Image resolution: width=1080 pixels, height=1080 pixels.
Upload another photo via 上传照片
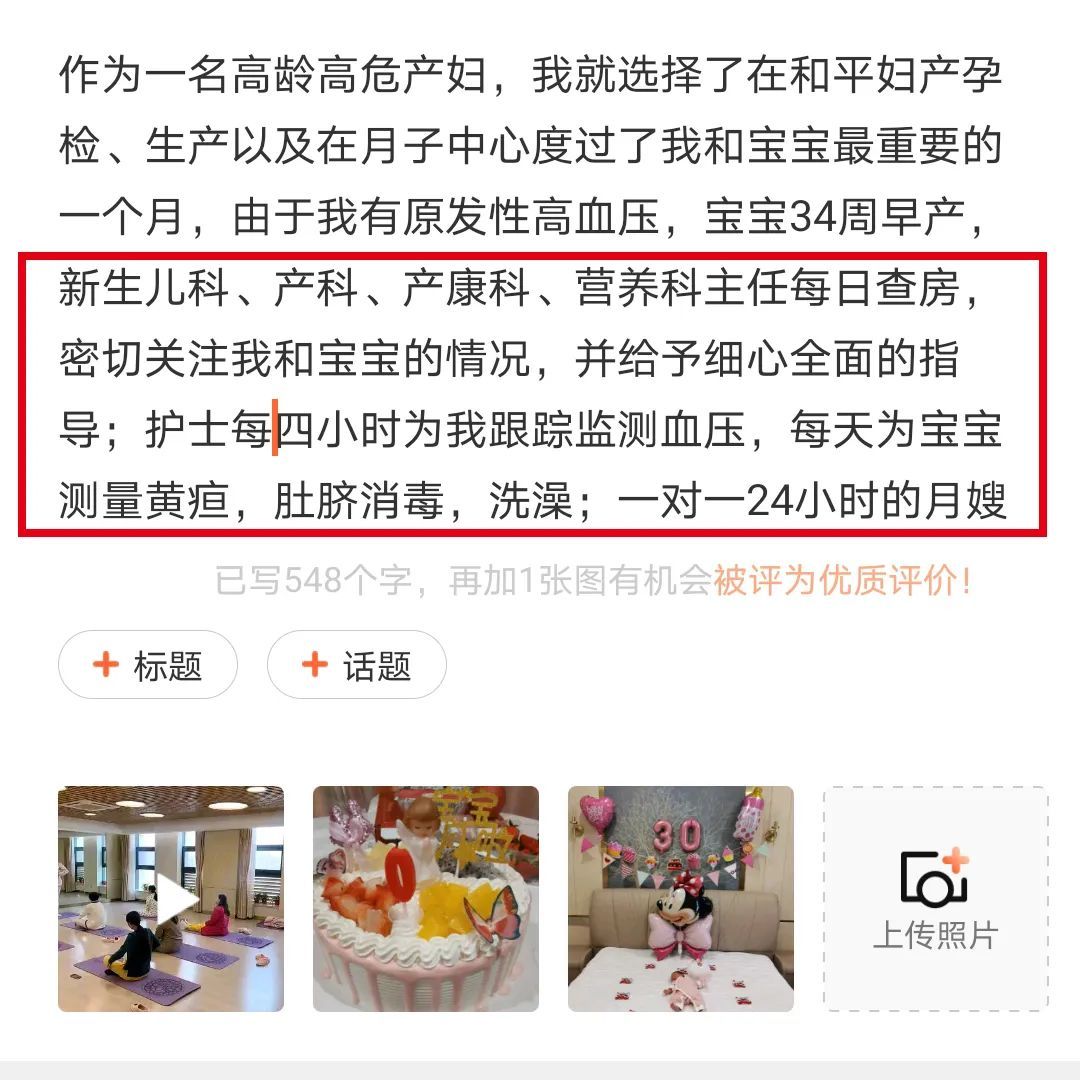click(x=935, y=899)
